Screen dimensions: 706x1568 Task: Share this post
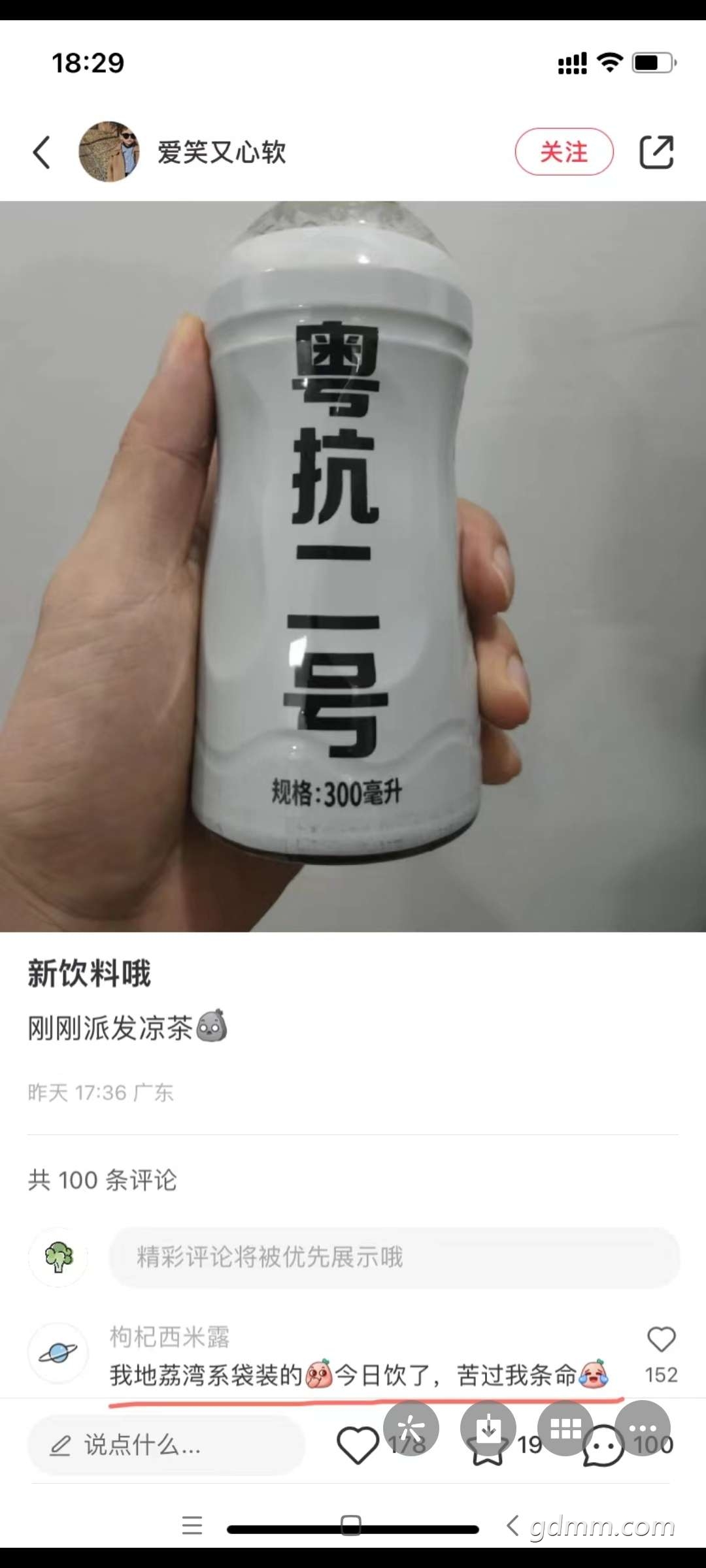(656, 152)
